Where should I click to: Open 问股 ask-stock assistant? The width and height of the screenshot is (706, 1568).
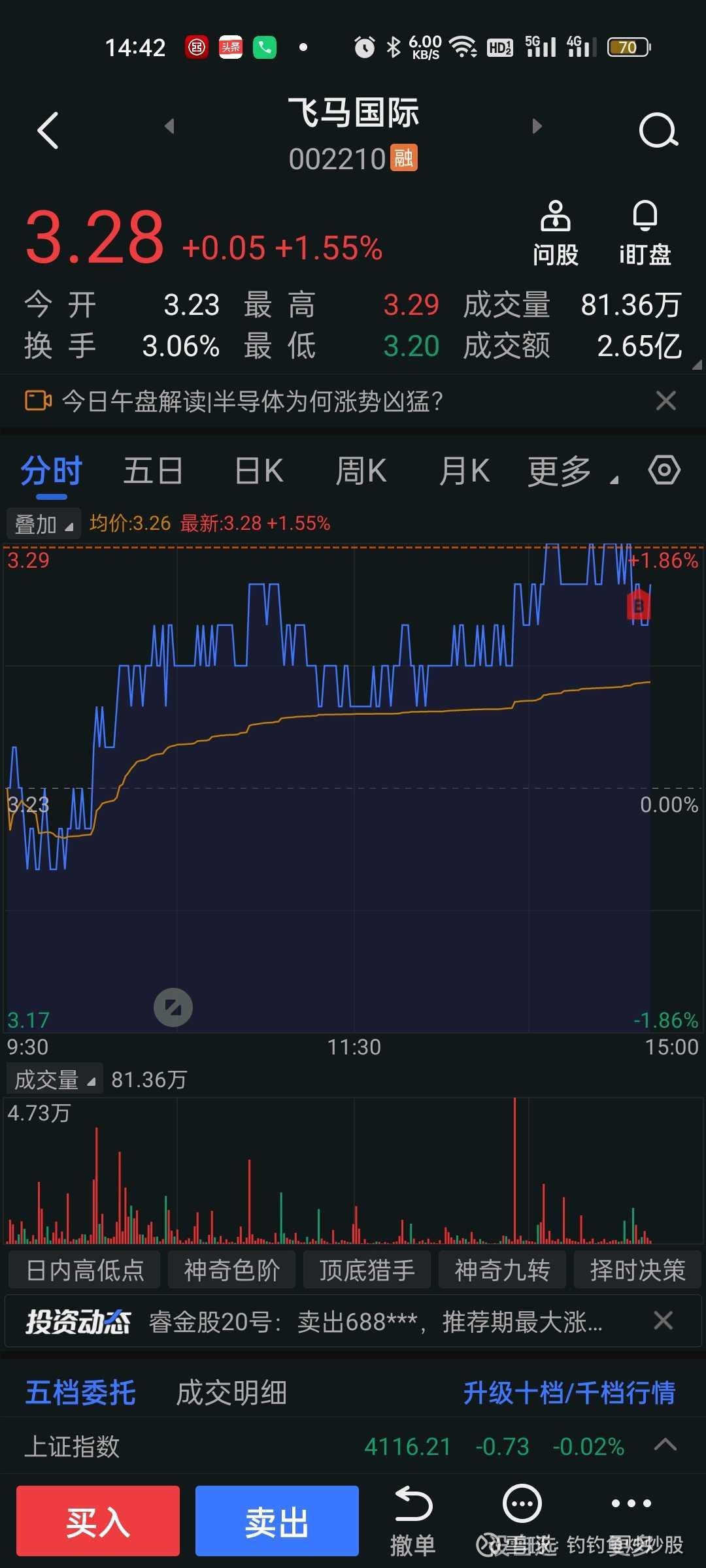555,233
